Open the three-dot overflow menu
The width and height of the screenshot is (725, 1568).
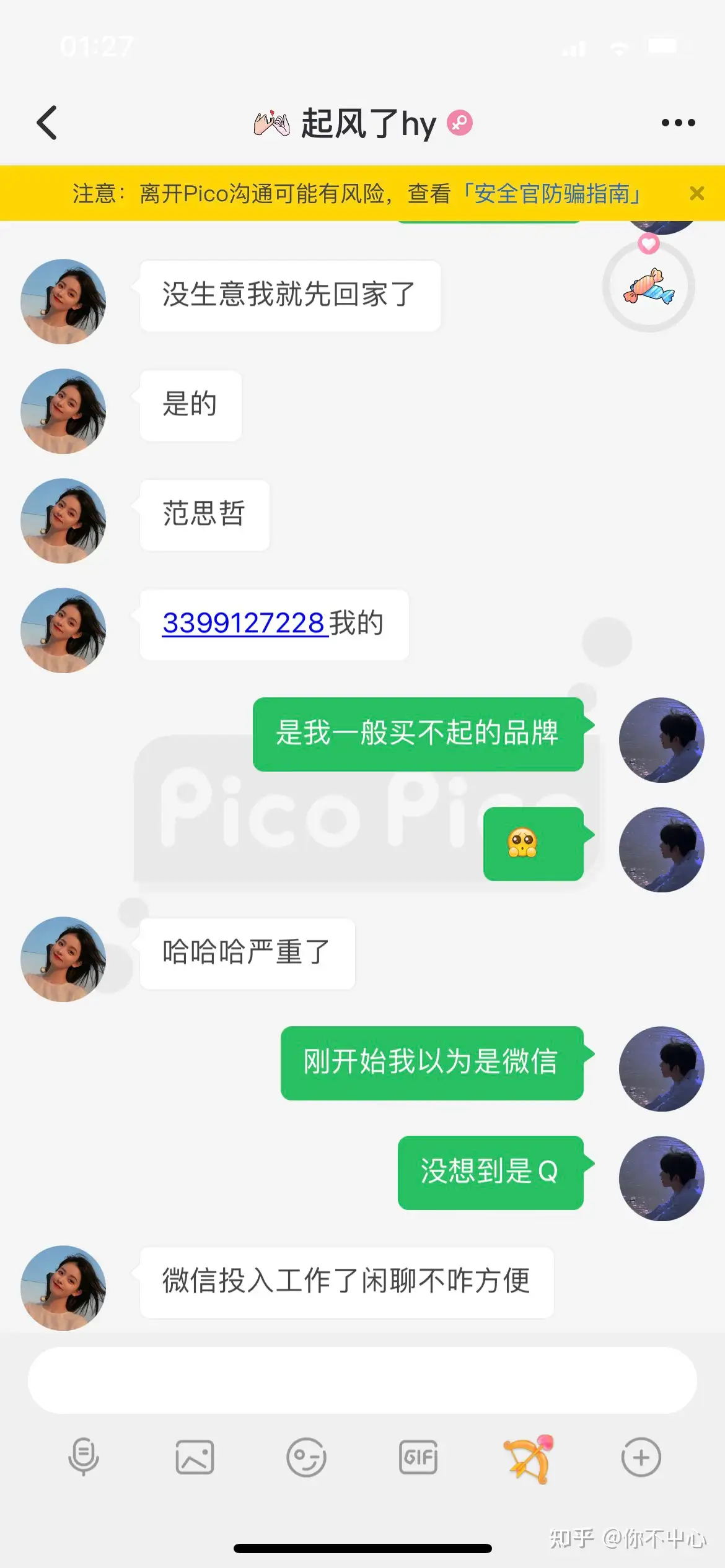pos(678,123)
